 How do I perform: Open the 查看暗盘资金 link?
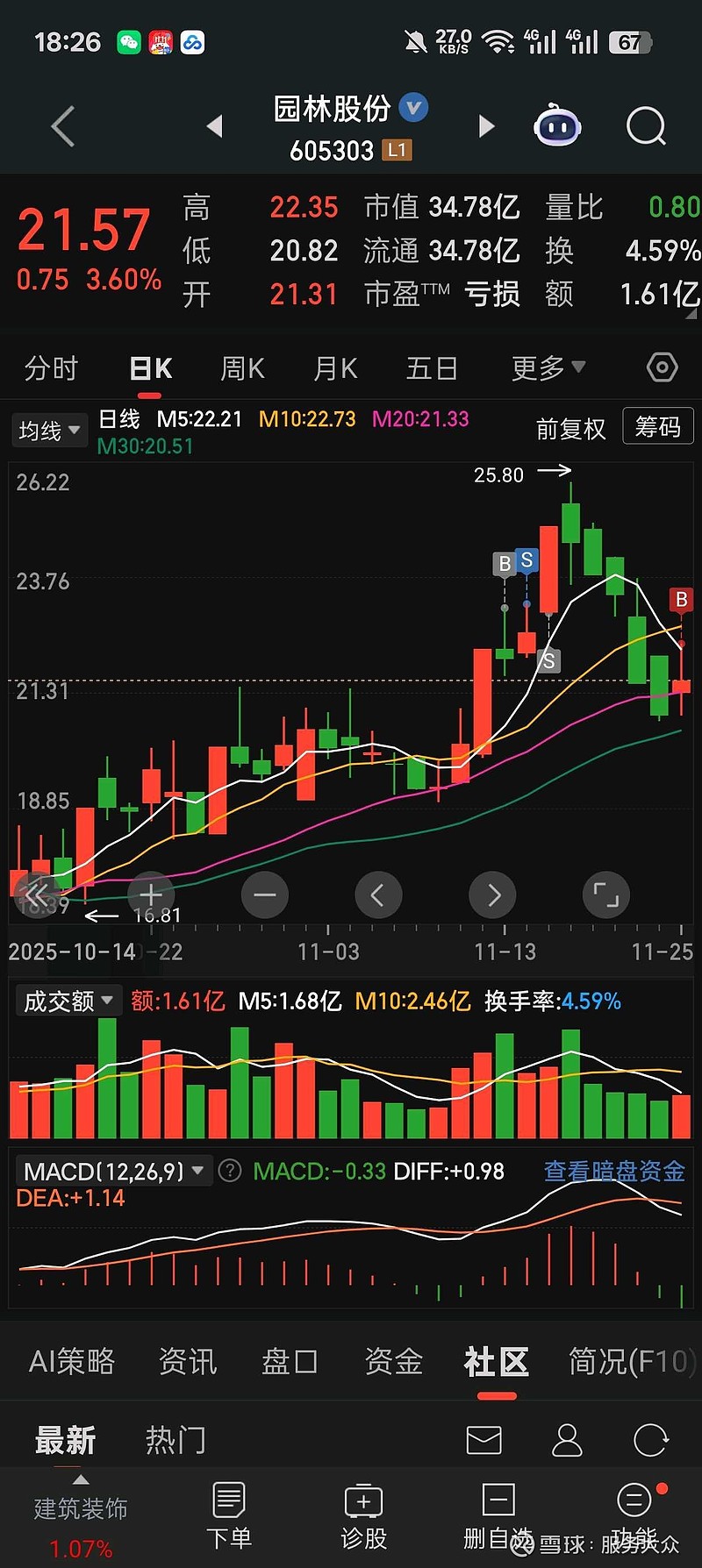click(x=613, y=1172)
